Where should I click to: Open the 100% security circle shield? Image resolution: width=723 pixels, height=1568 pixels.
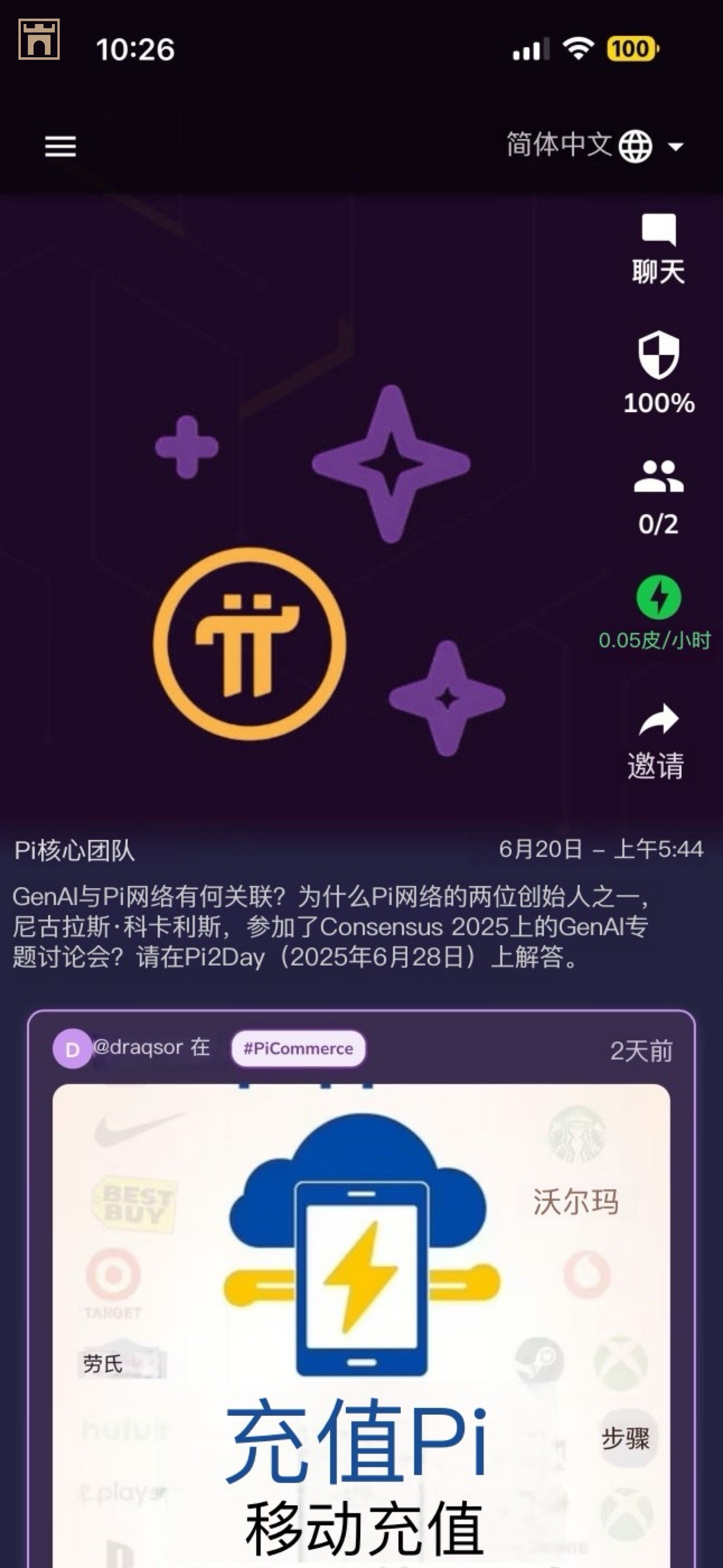coord(659,372)
